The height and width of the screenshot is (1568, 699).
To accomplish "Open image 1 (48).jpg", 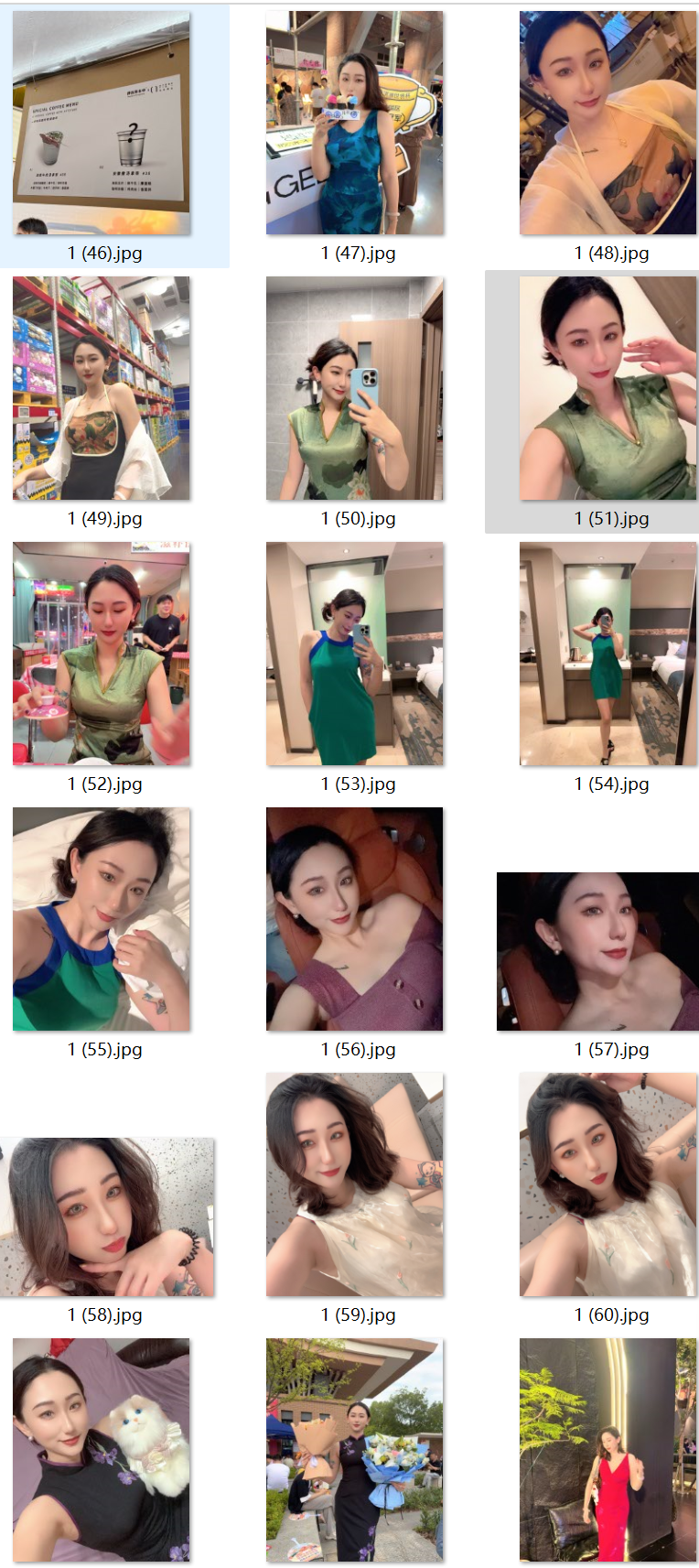I will click(608, 124).
